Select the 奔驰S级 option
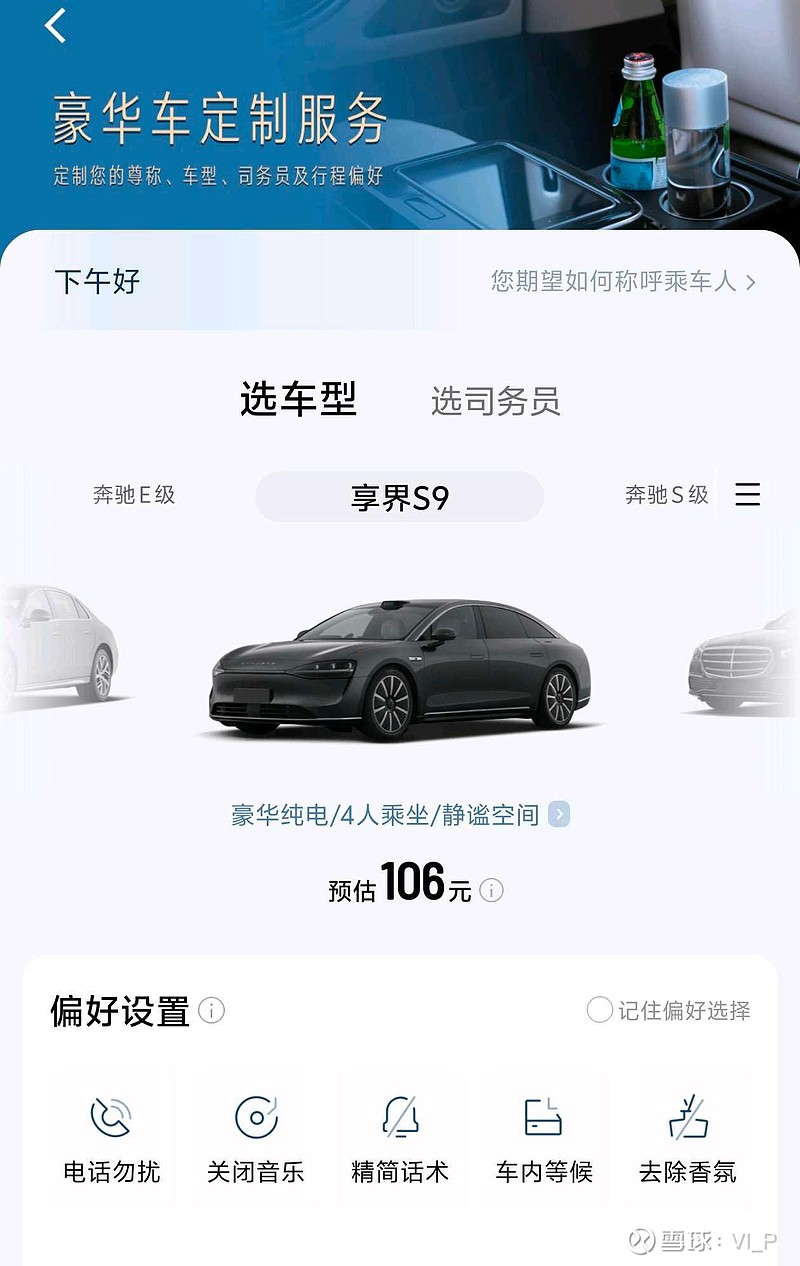The image size is (800, 1266). tap(666, 496)
